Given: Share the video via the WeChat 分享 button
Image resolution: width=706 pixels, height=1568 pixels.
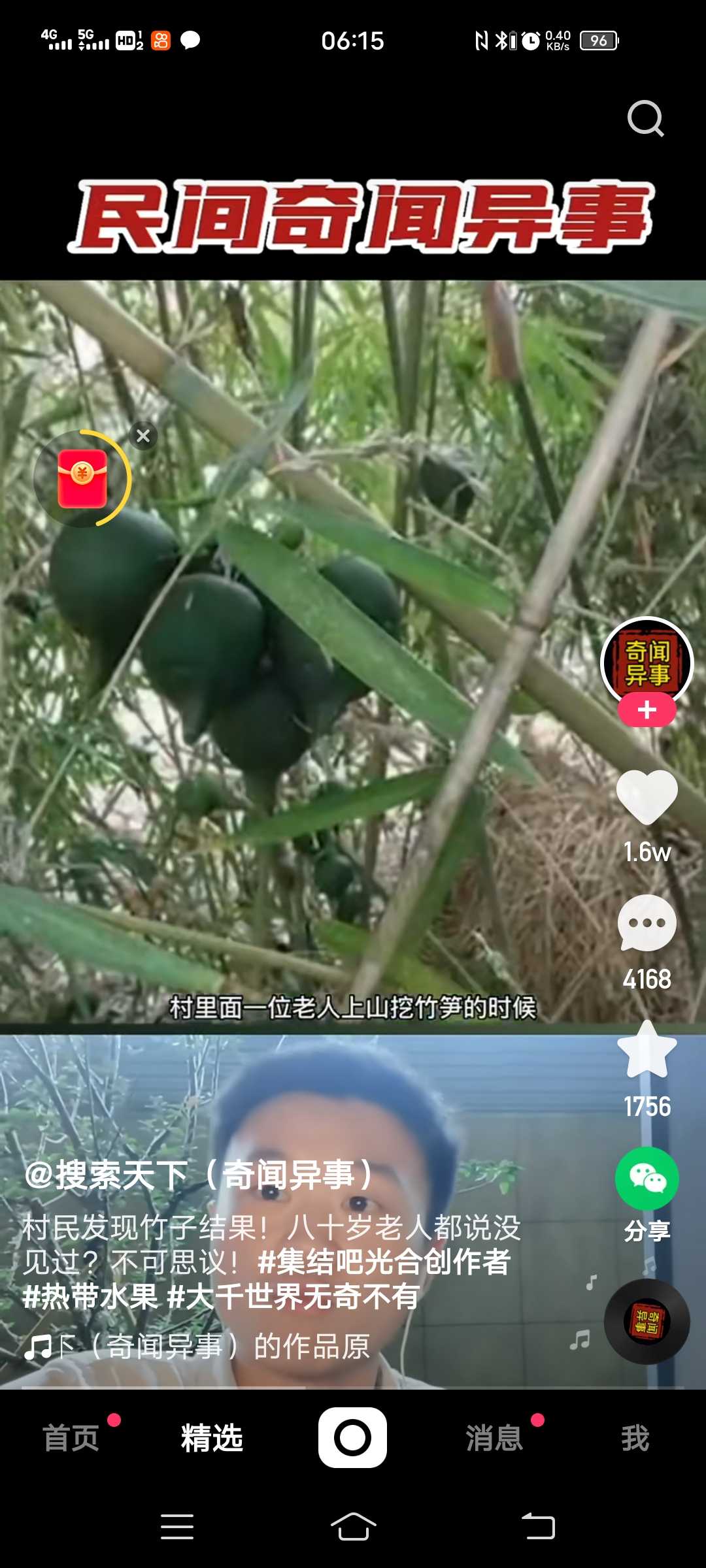Looking at the screenshot, I should point(647,1179).
